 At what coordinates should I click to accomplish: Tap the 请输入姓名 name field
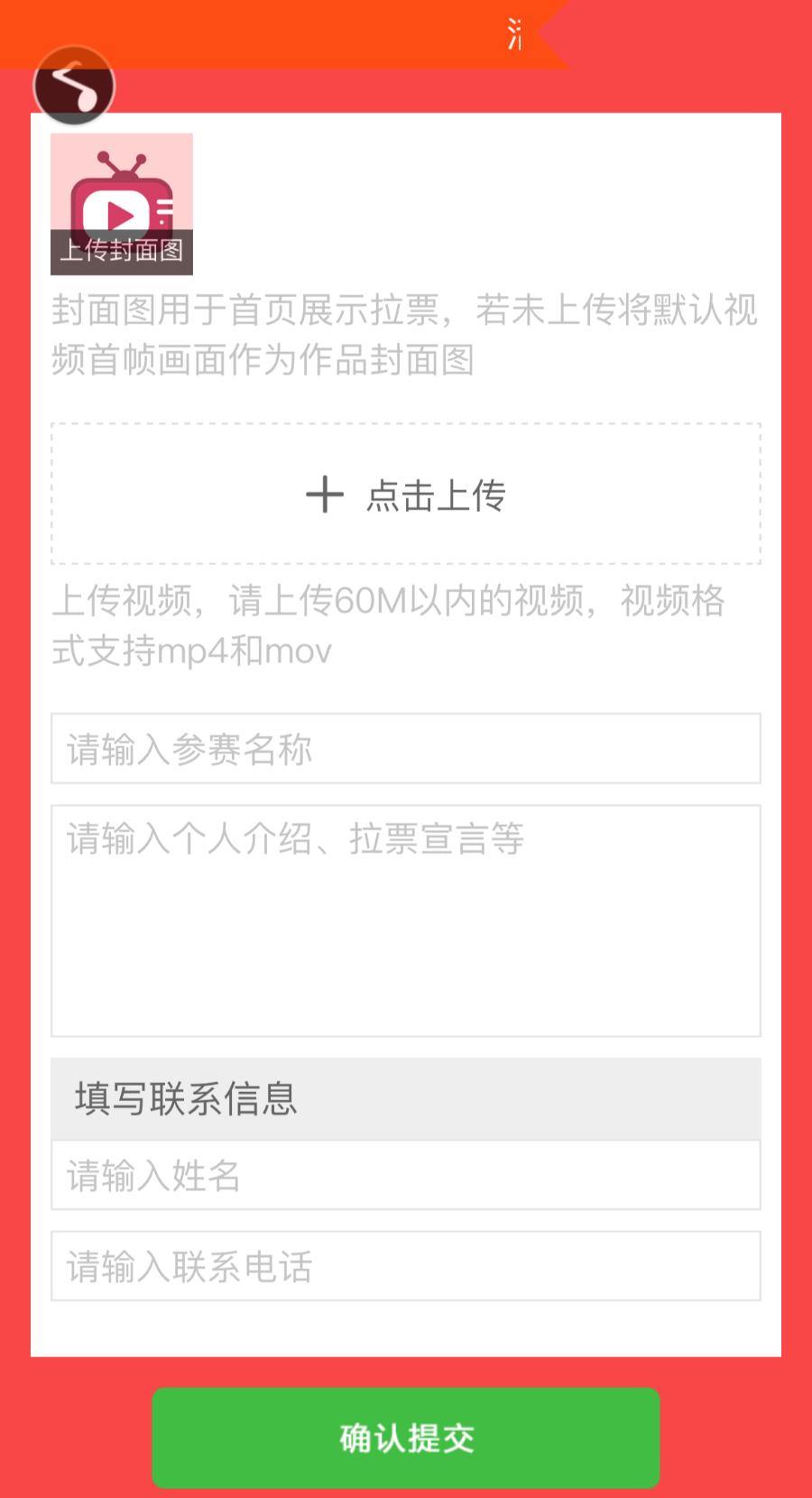click(x=406, y=1175)
